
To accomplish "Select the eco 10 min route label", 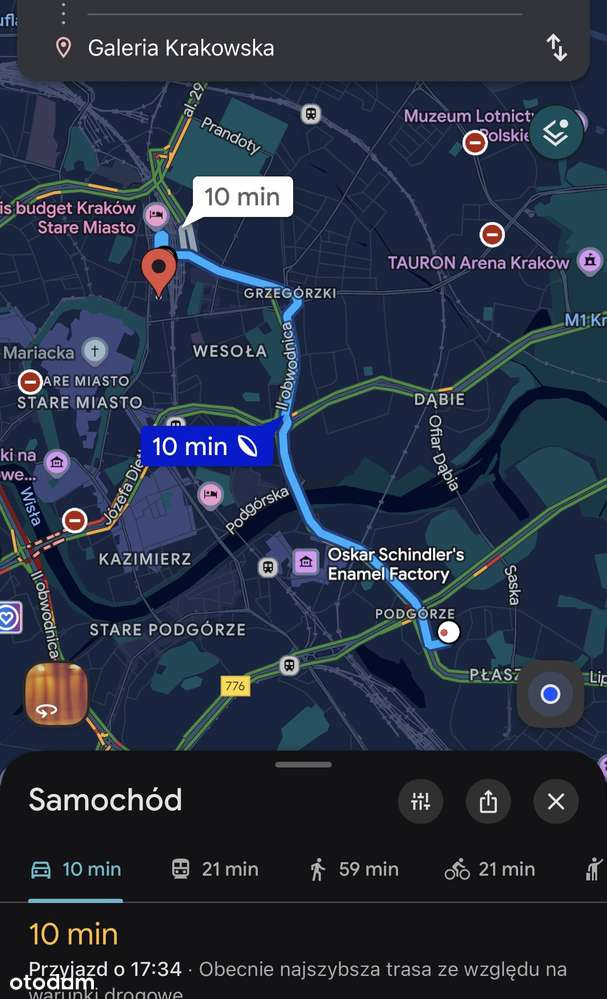I will (x=206, y=446).
